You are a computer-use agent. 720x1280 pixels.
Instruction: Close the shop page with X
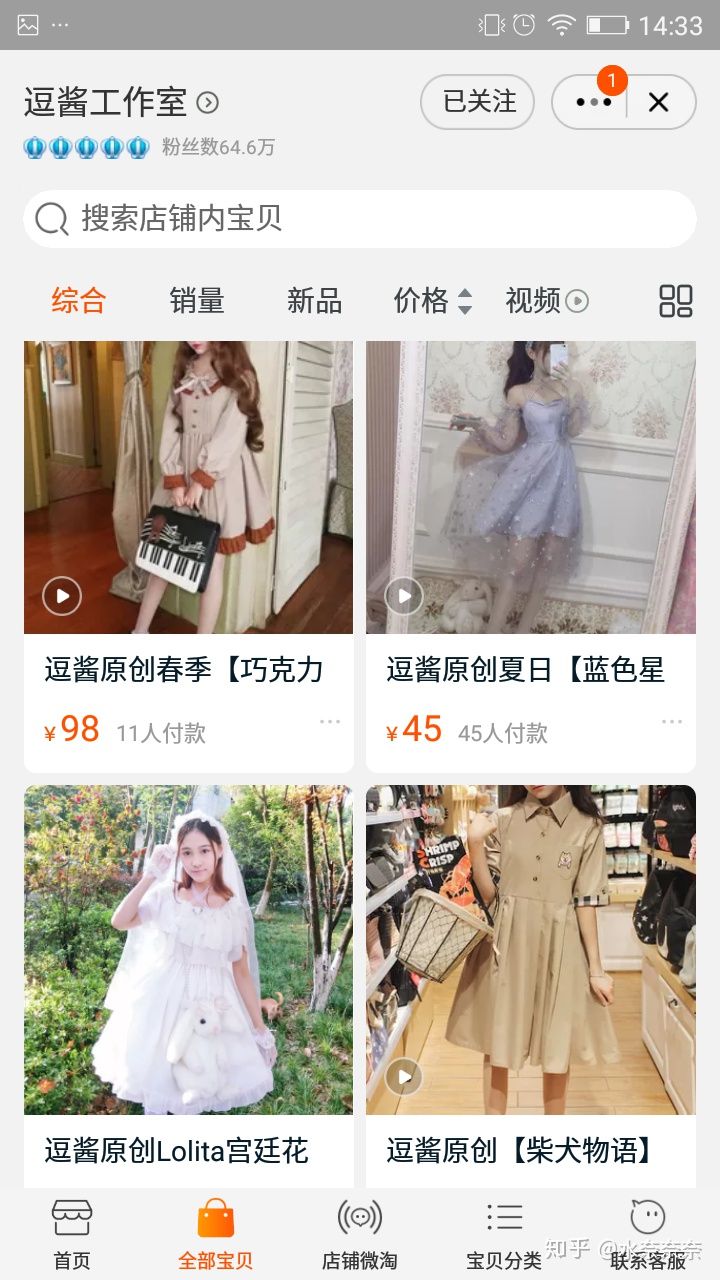pos(658,102)
